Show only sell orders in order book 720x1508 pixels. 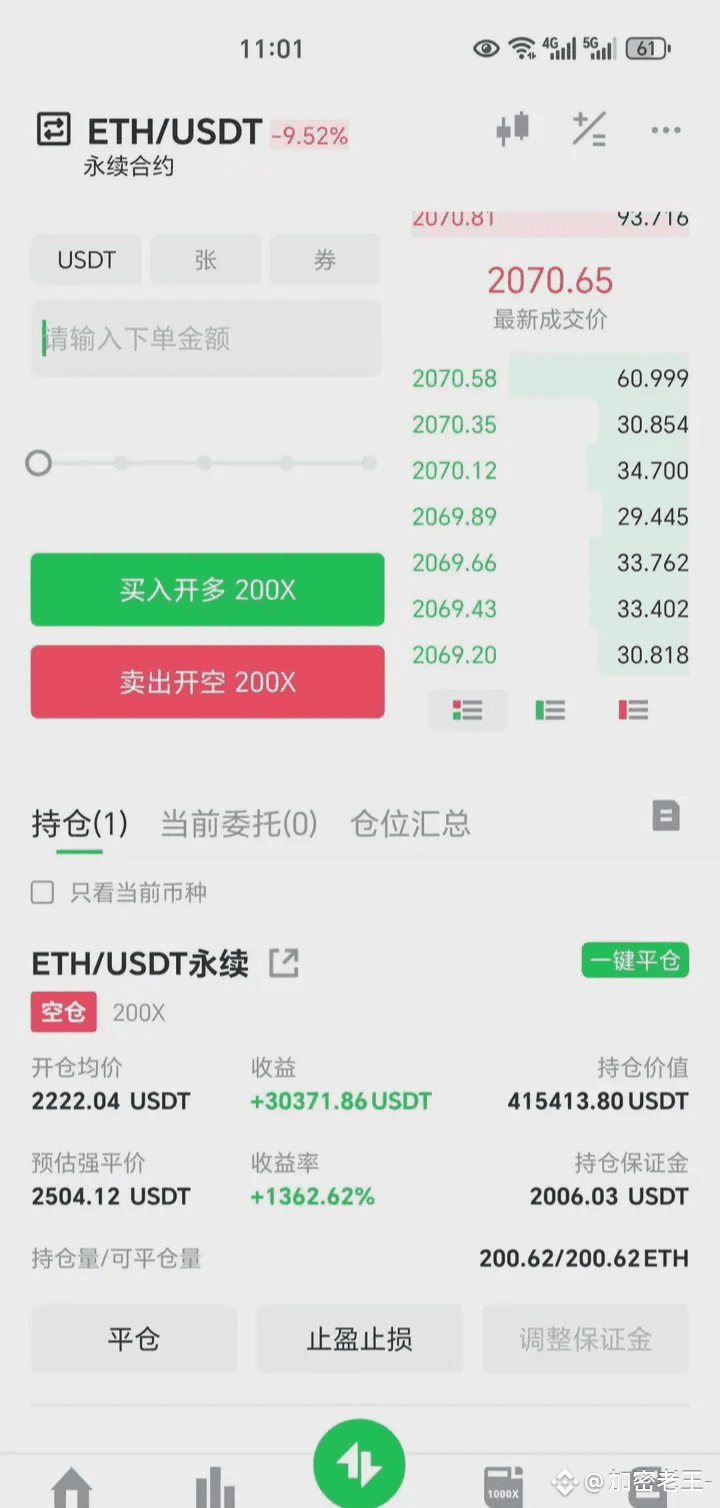[633, 710]
